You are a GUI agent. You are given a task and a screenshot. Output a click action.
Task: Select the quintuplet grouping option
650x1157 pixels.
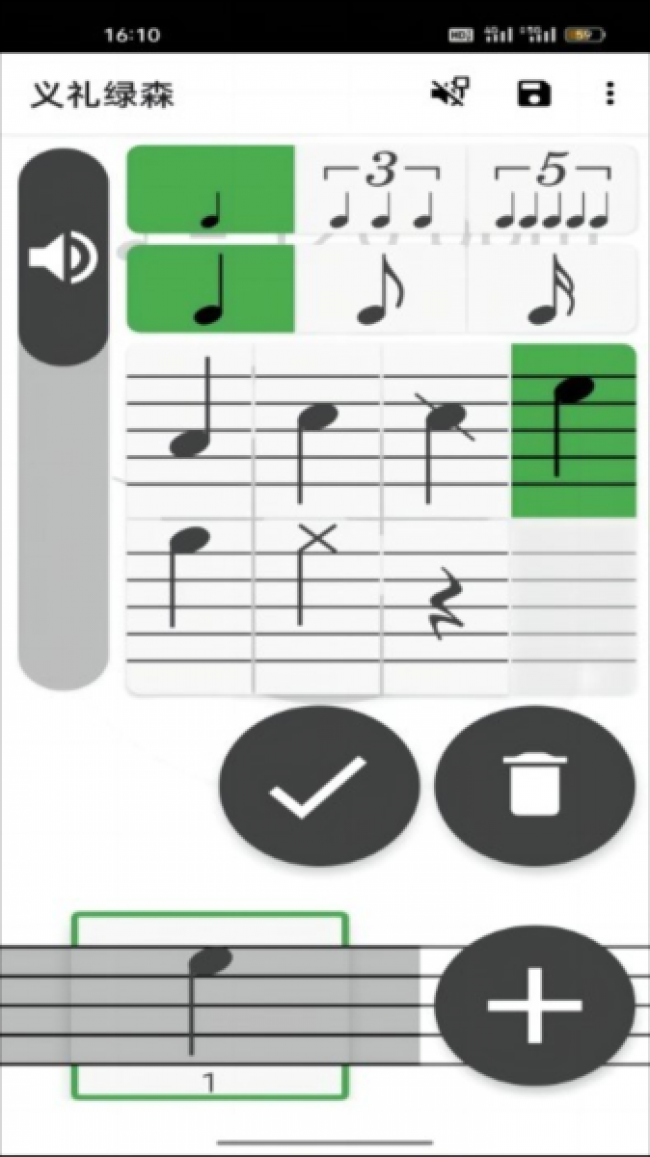tap(552, 190)
